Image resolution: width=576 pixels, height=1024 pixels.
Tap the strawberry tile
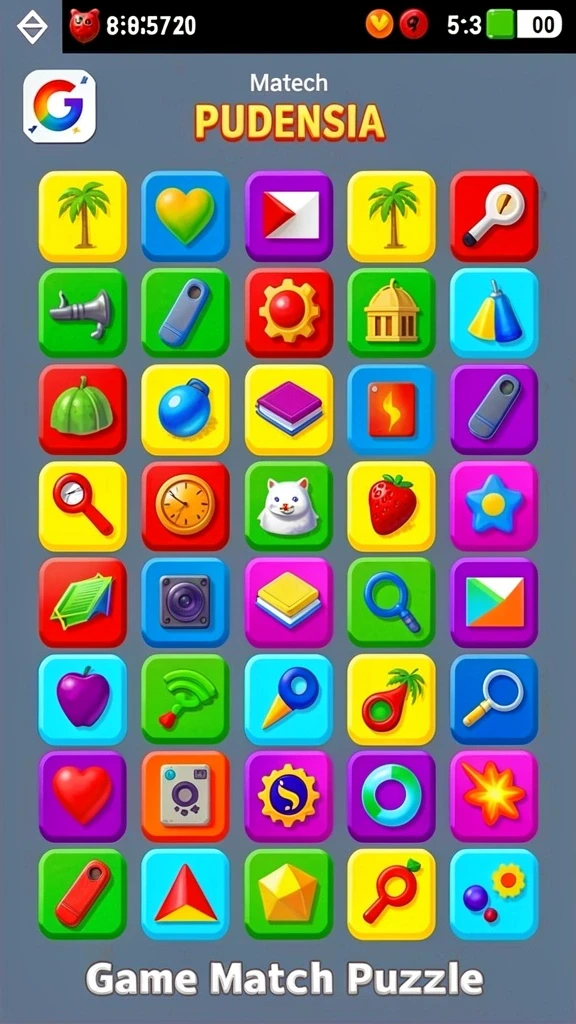tap(391, 506)
